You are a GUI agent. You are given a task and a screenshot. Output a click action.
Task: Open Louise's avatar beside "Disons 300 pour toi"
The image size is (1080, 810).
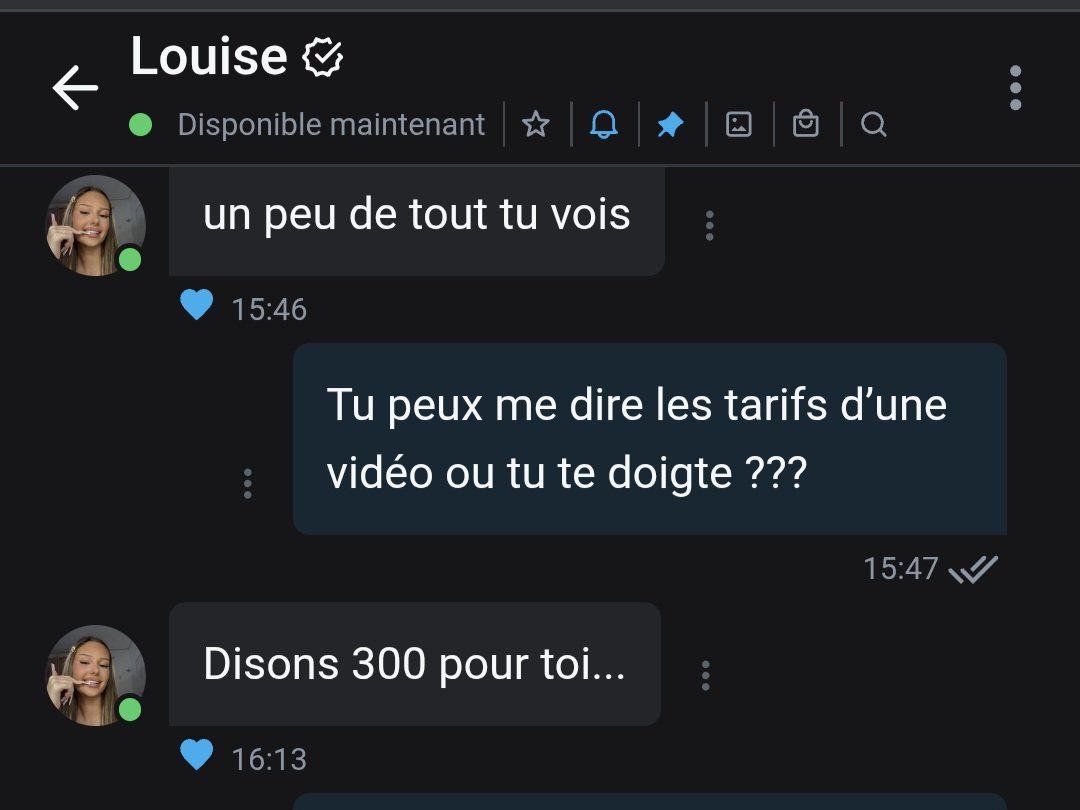(x=97, y=675)
